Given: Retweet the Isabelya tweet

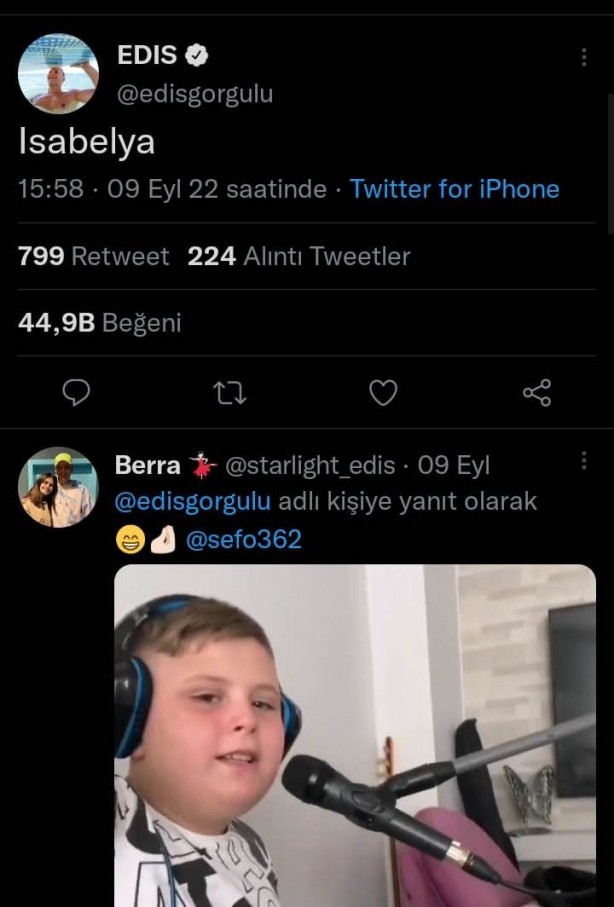Looking at the screenshot, I should point(230,393).
